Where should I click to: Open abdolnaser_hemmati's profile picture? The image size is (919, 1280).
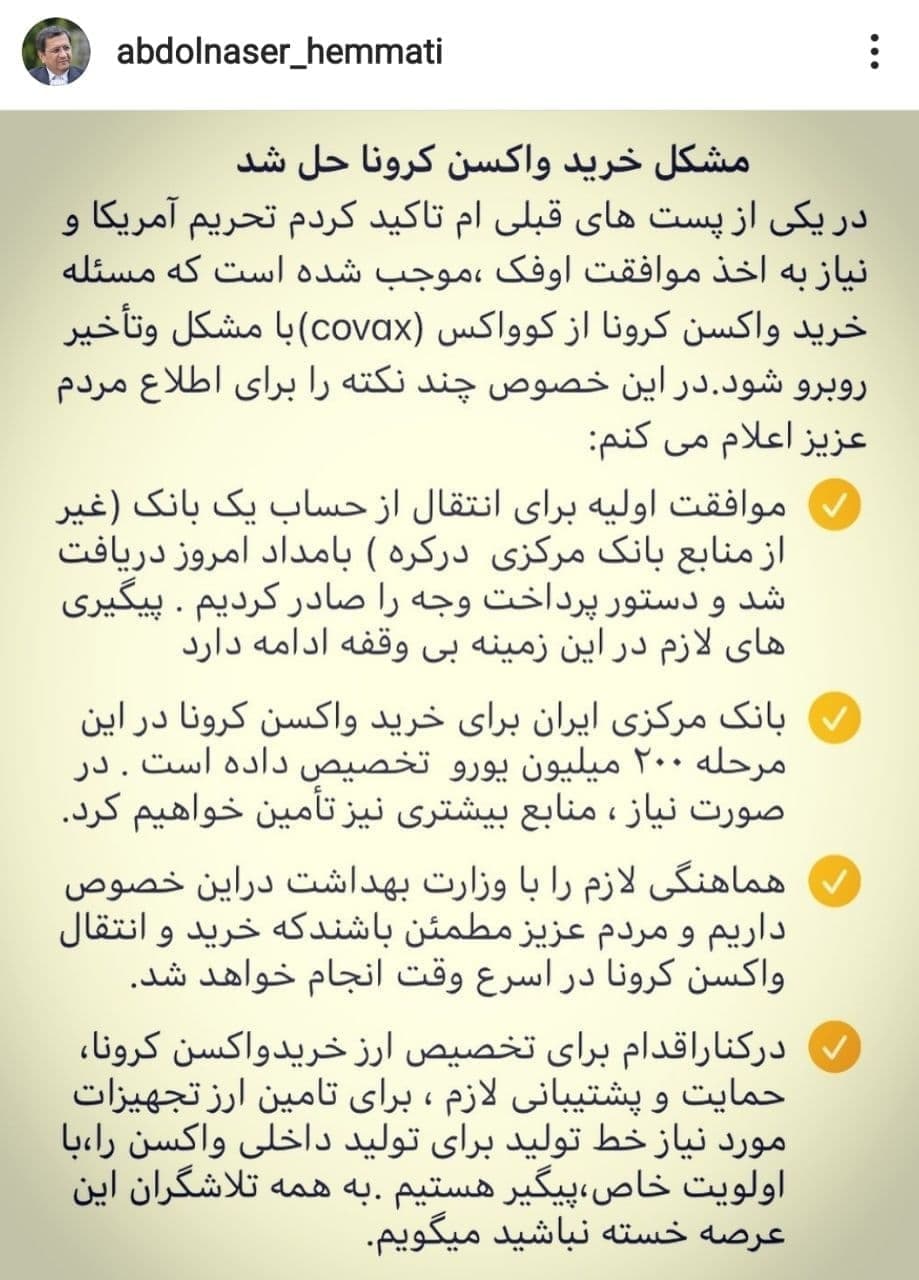pos(56,52)
